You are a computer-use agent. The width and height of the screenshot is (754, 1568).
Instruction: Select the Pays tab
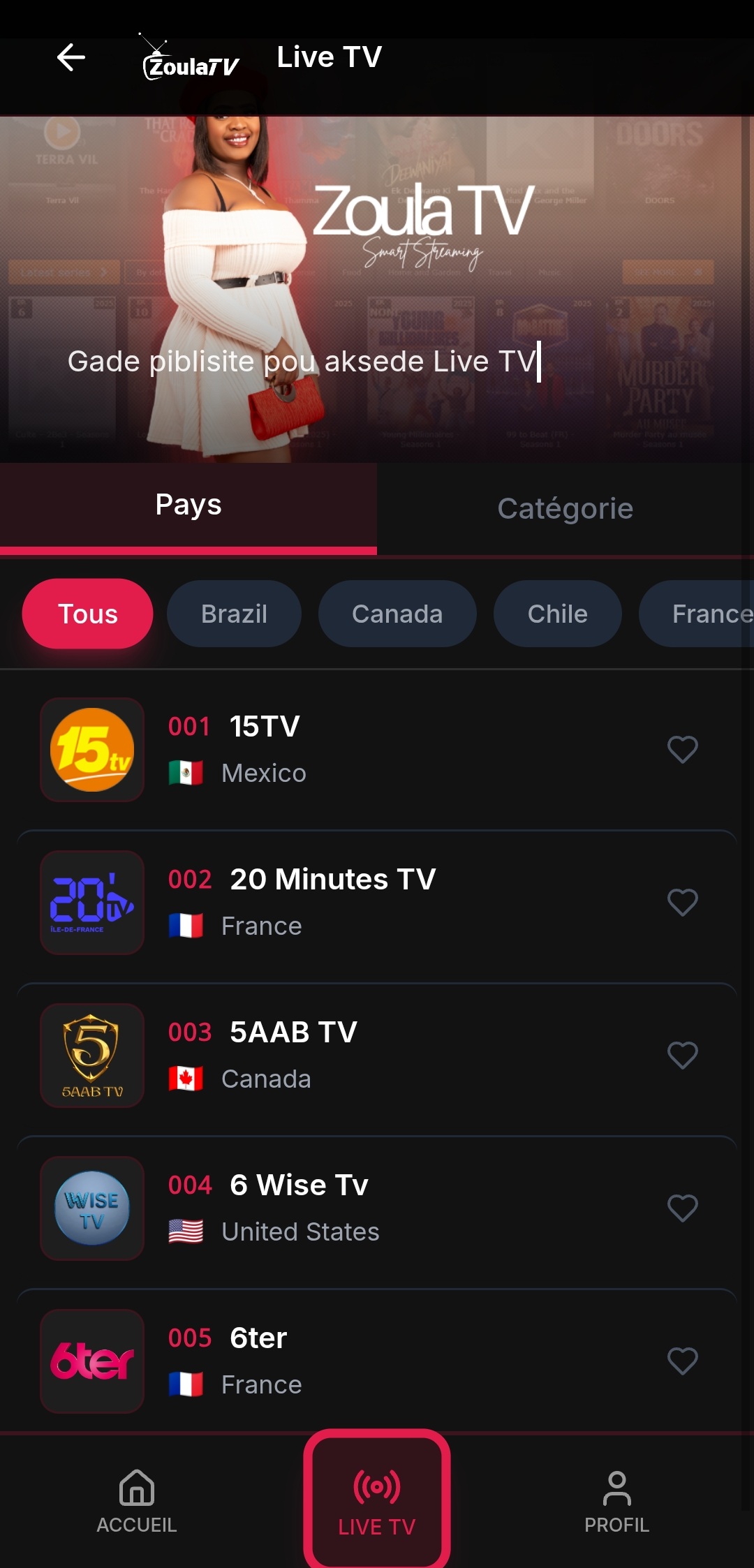pyautogui.click(x=188, y=505)
